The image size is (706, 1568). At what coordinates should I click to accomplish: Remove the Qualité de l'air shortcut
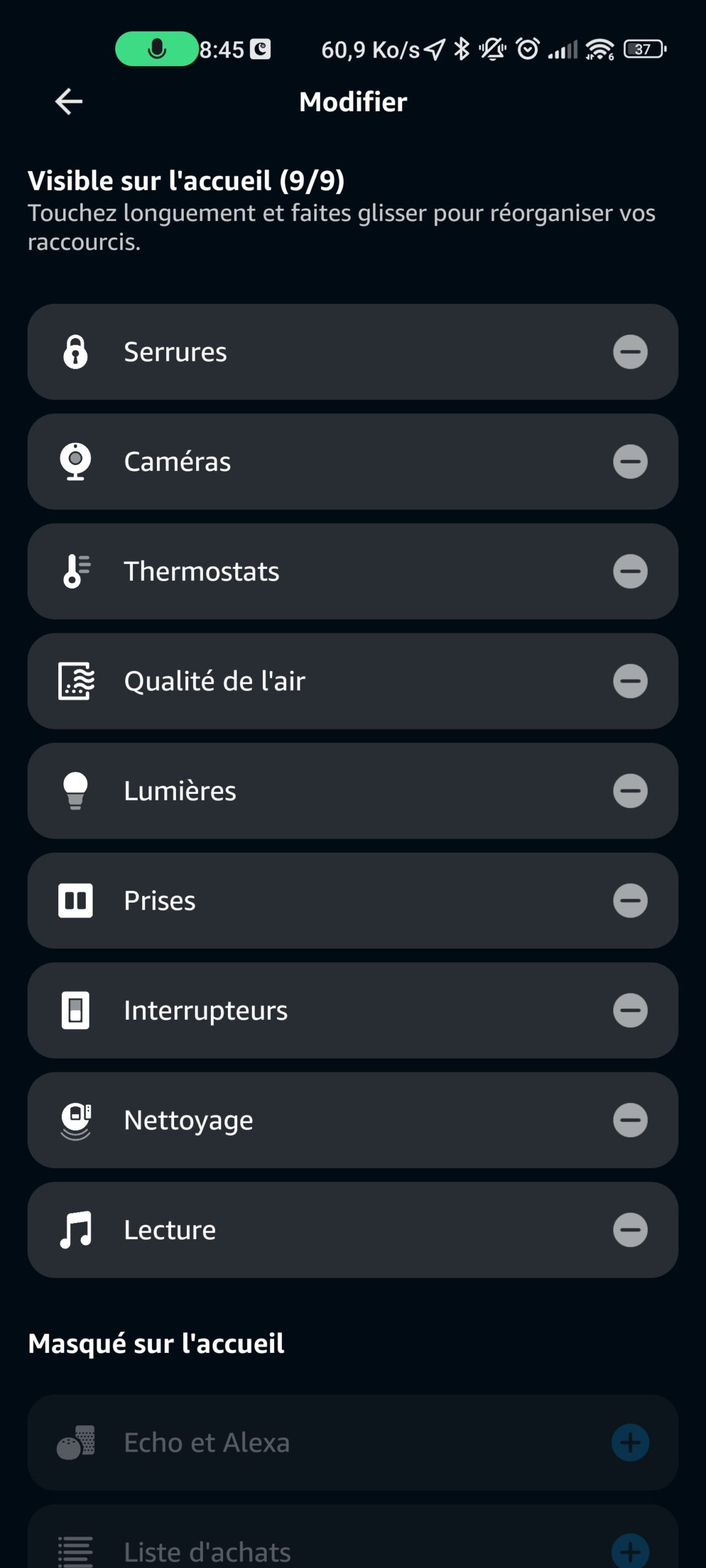click(x=630, y=681)
